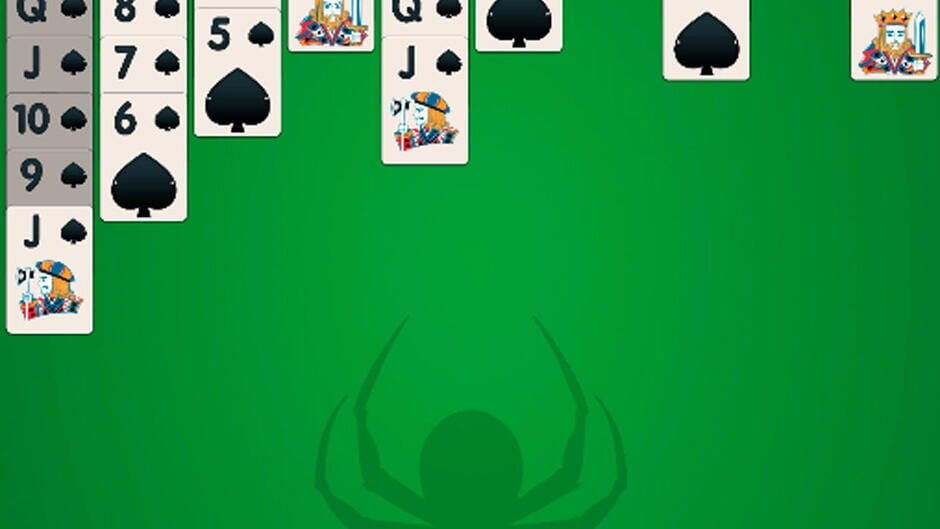Pick the jack of spades under the unshaded queen
Viewport: 940px width, 529px height.
424,100
